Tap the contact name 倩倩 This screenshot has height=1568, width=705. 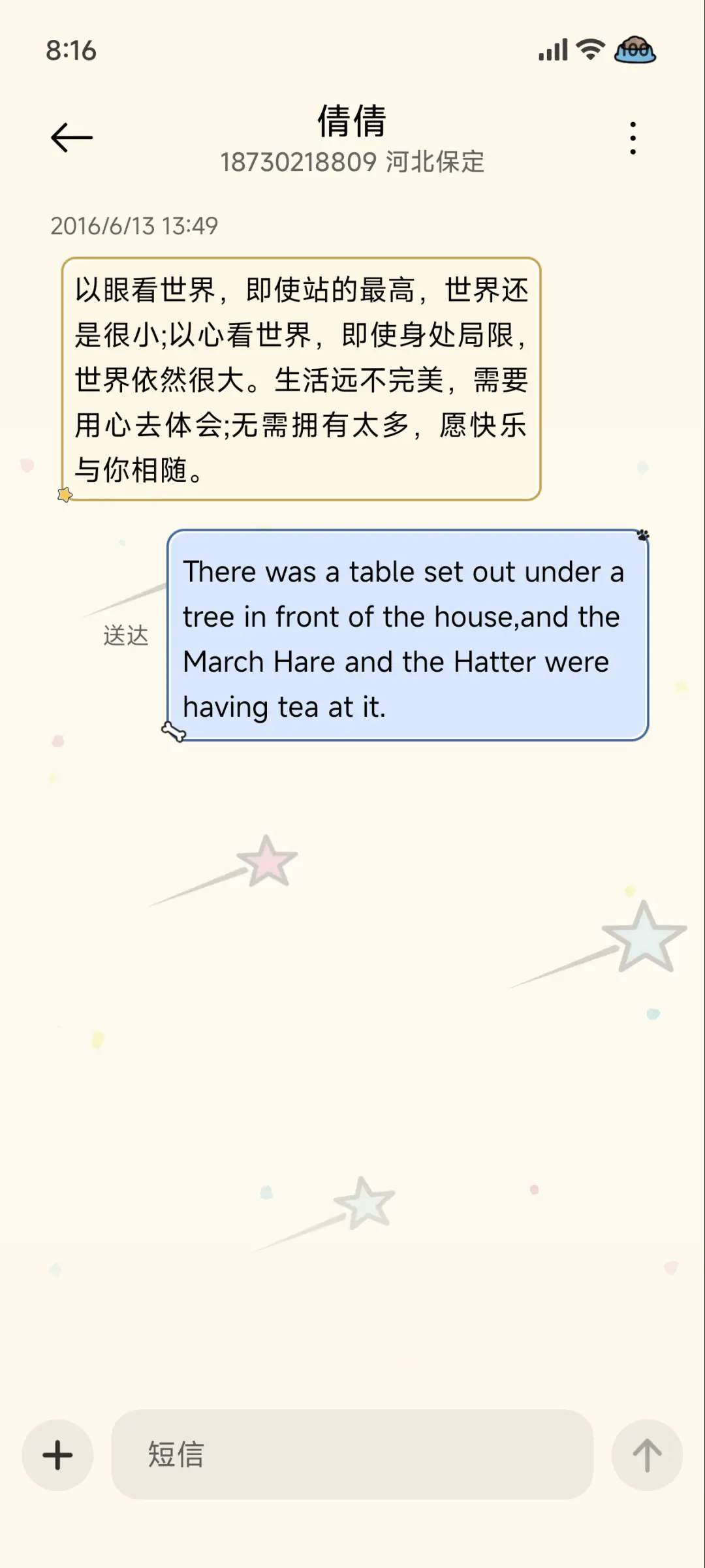click(x=352, y=123)
